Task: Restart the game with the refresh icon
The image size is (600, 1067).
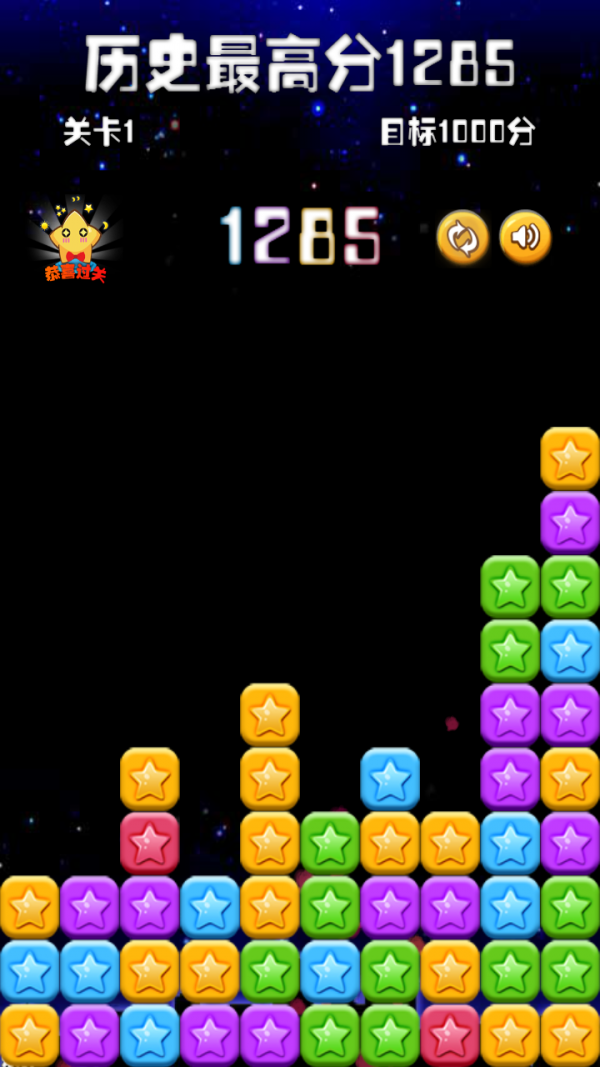Action: 462,238
